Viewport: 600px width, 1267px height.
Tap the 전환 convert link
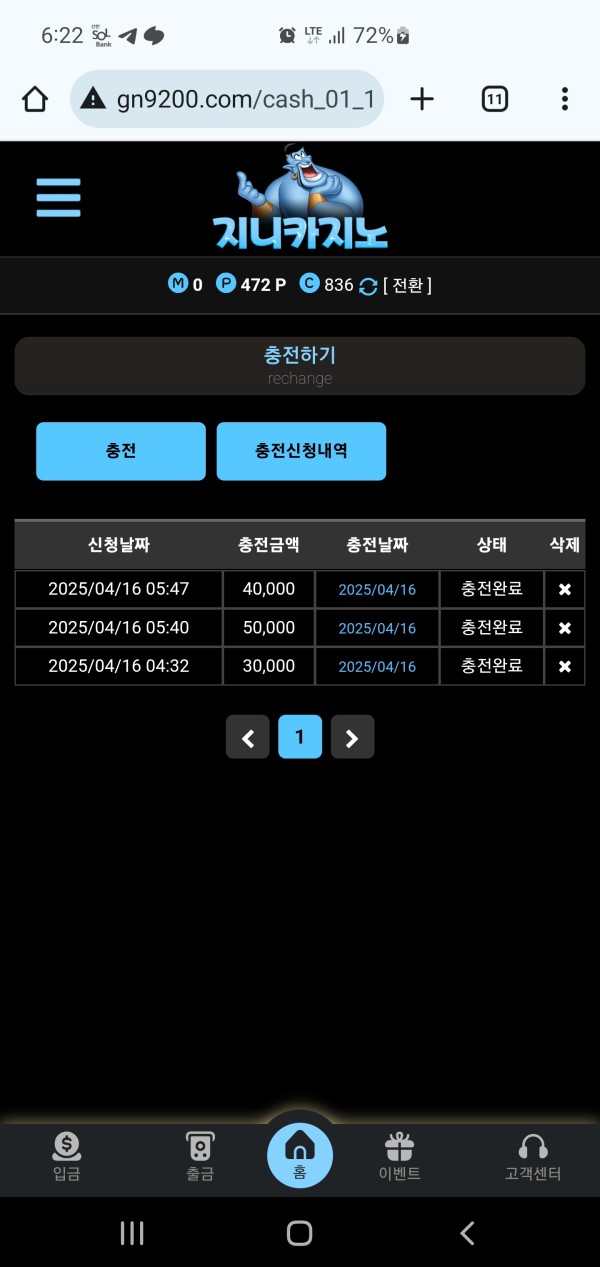407,285
